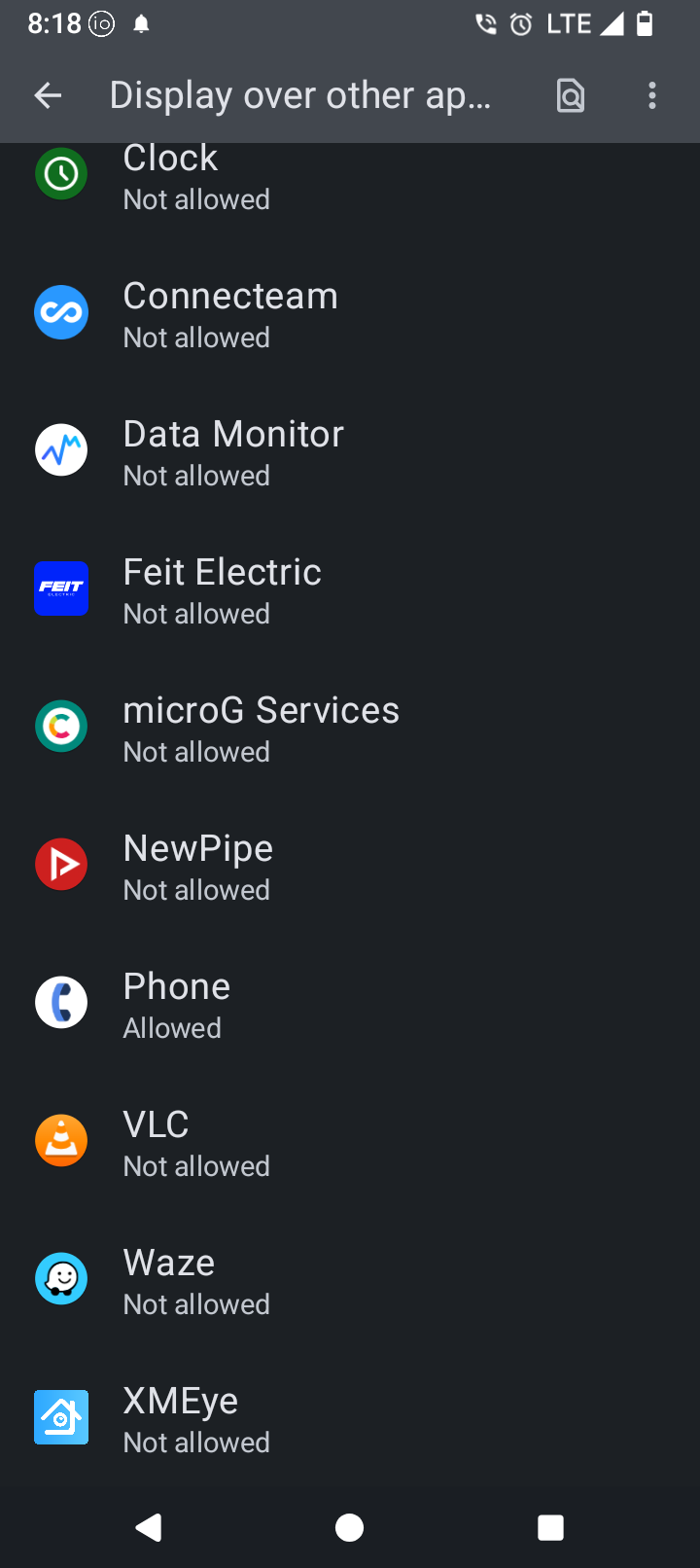Open recent apps from navigation bar
The image size is (700, 1568).
click(x=550, y=1528)
